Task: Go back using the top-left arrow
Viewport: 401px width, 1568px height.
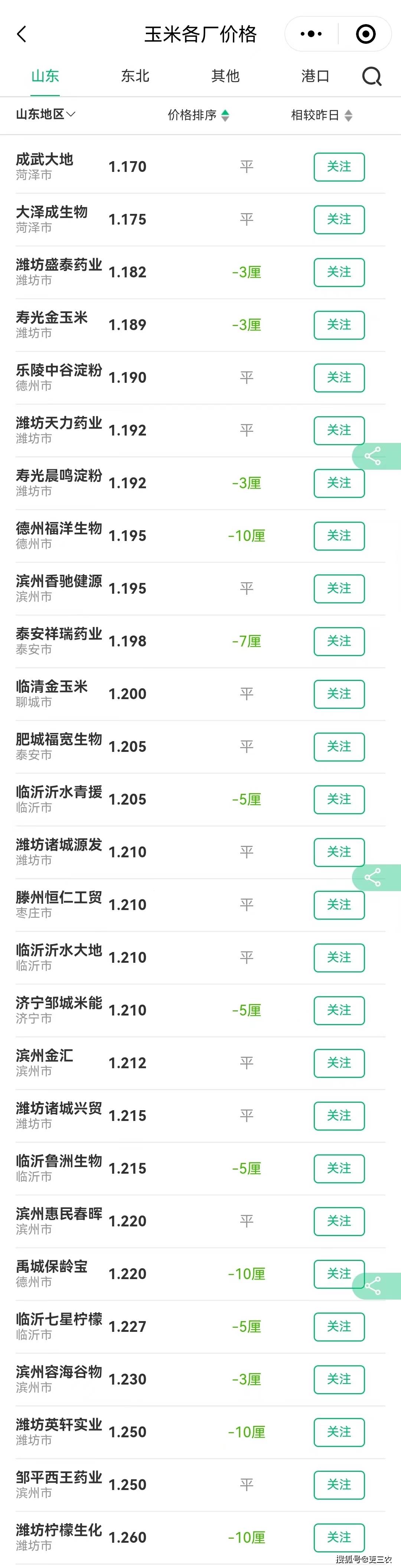Action: [x=22, y=34]
